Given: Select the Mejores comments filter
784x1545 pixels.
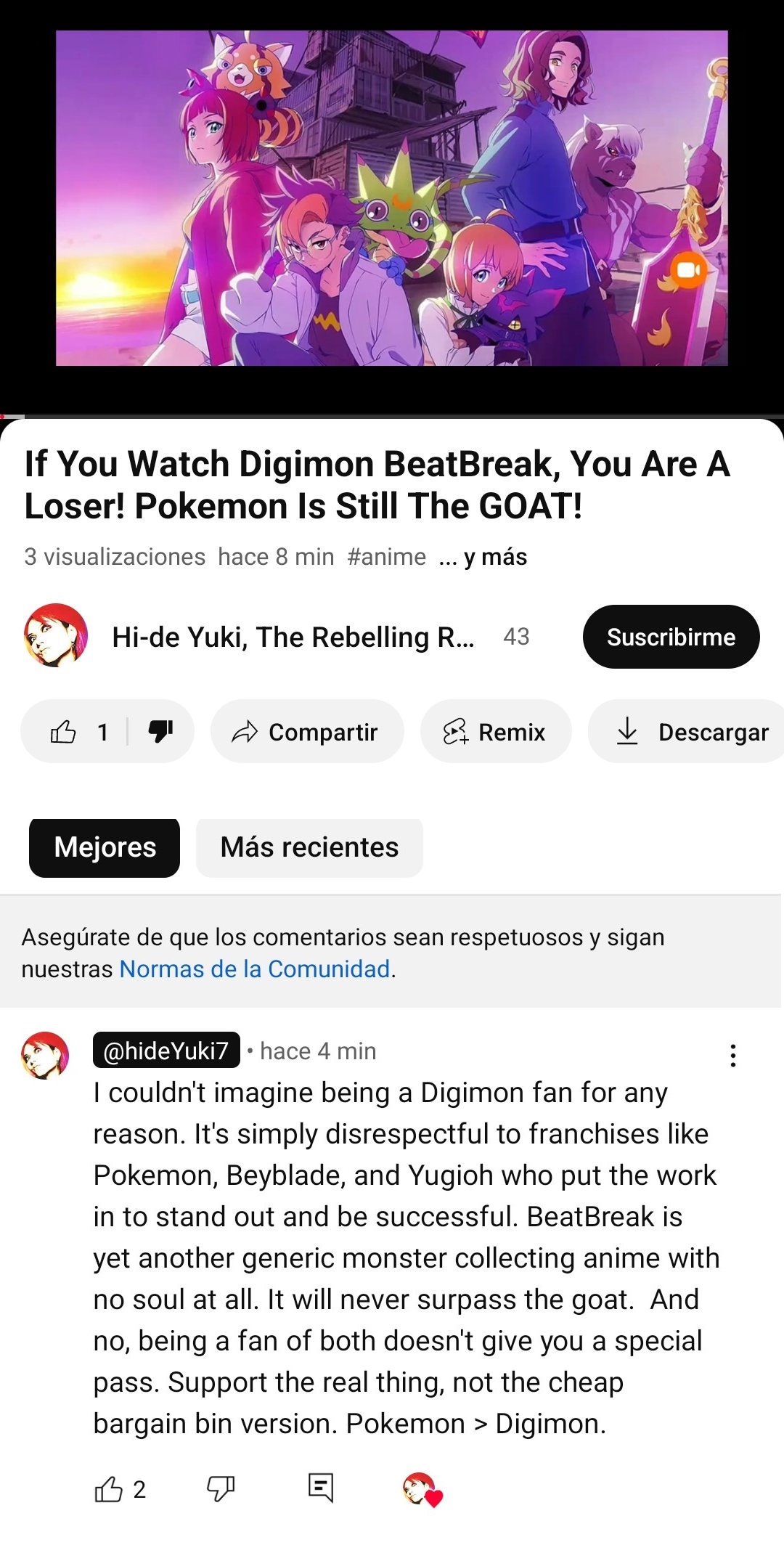Looking at the screenshot, I should point(105,847).
